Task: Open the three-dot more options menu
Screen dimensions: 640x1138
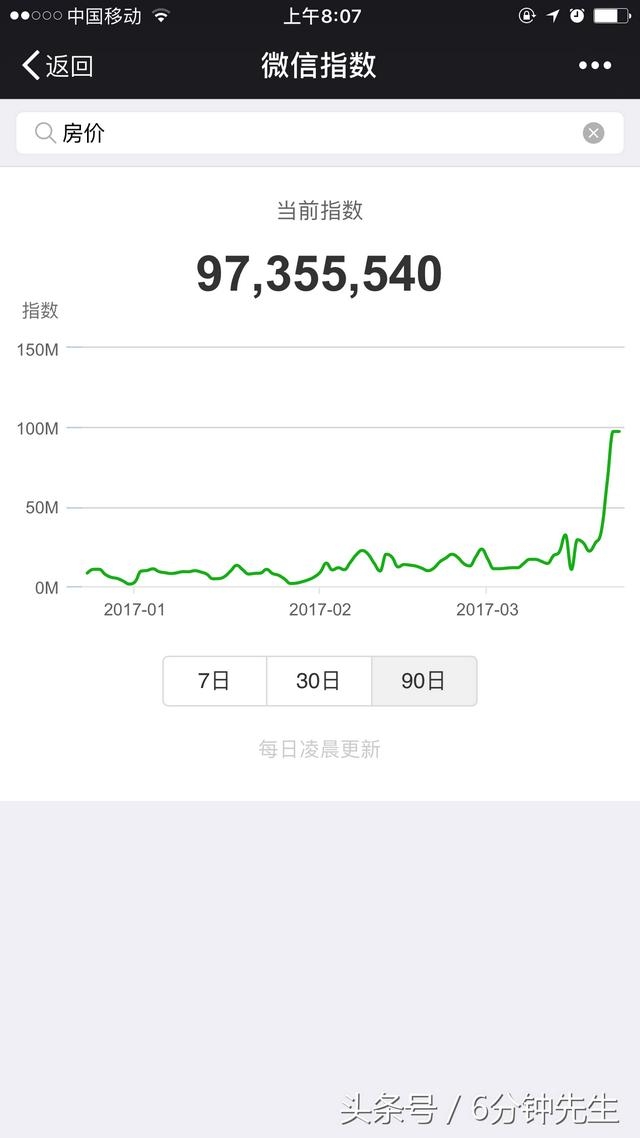Action: point(595,66)
